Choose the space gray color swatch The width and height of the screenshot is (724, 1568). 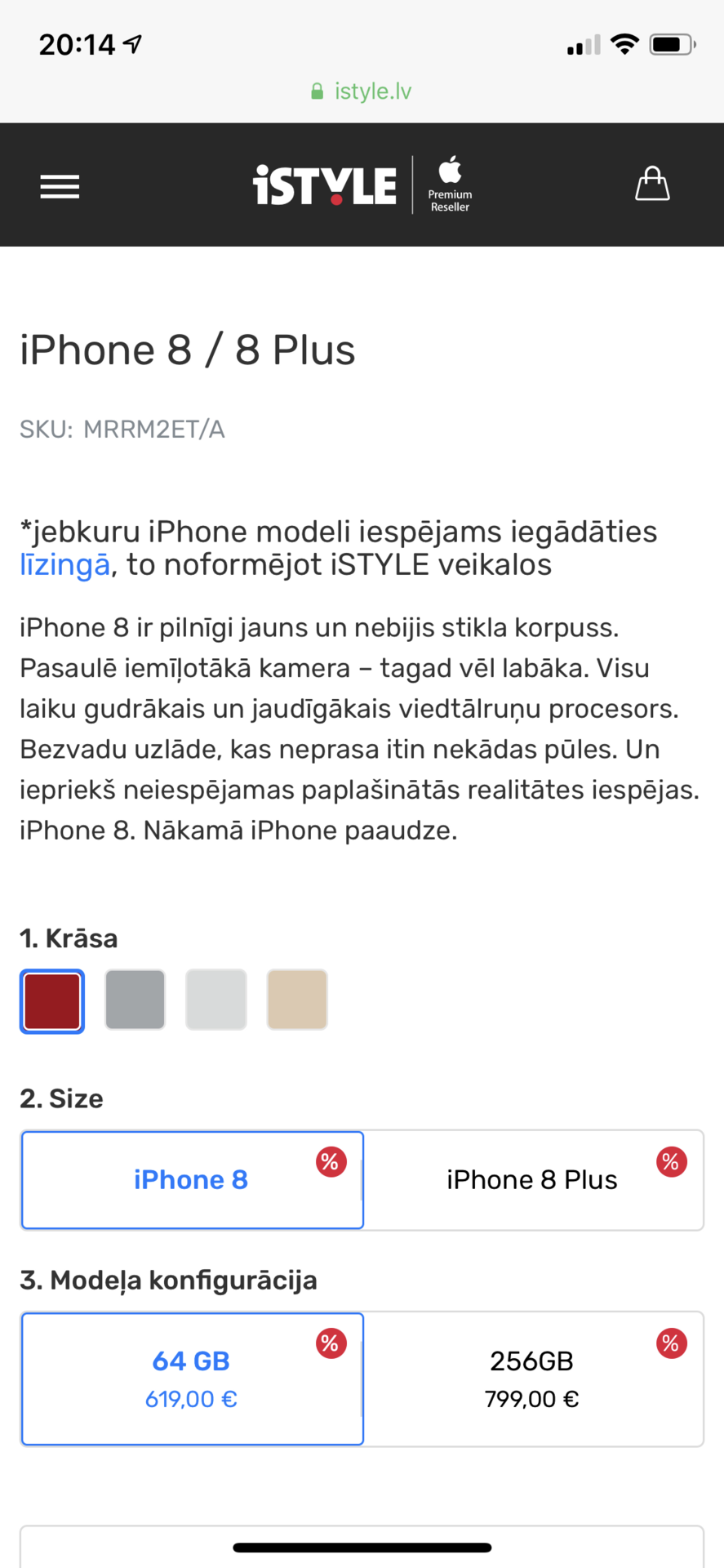click(135, 1000)
